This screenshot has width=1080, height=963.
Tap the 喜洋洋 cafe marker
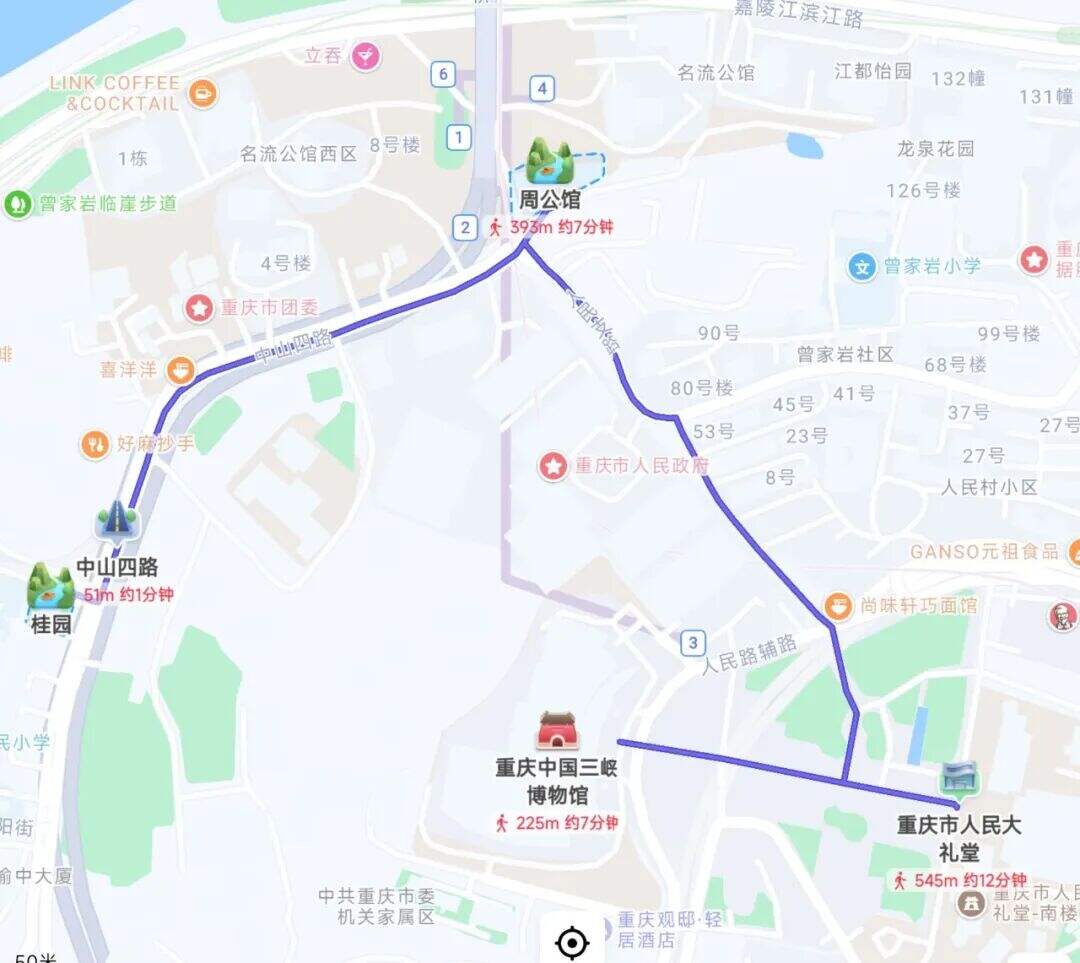pos(180,370)
